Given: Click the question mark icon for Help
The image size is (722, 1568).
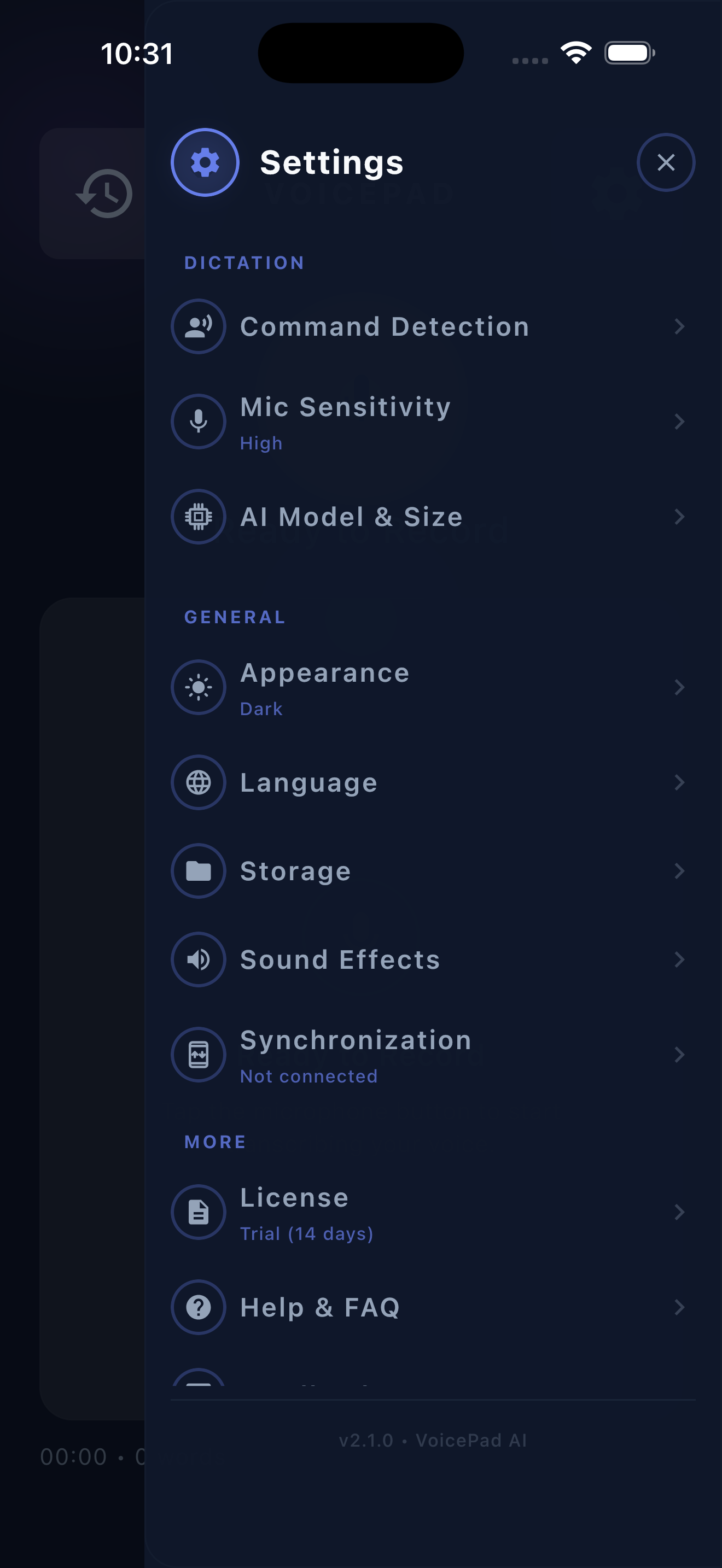Looking at the screenshot, I should pos(198,1307).
